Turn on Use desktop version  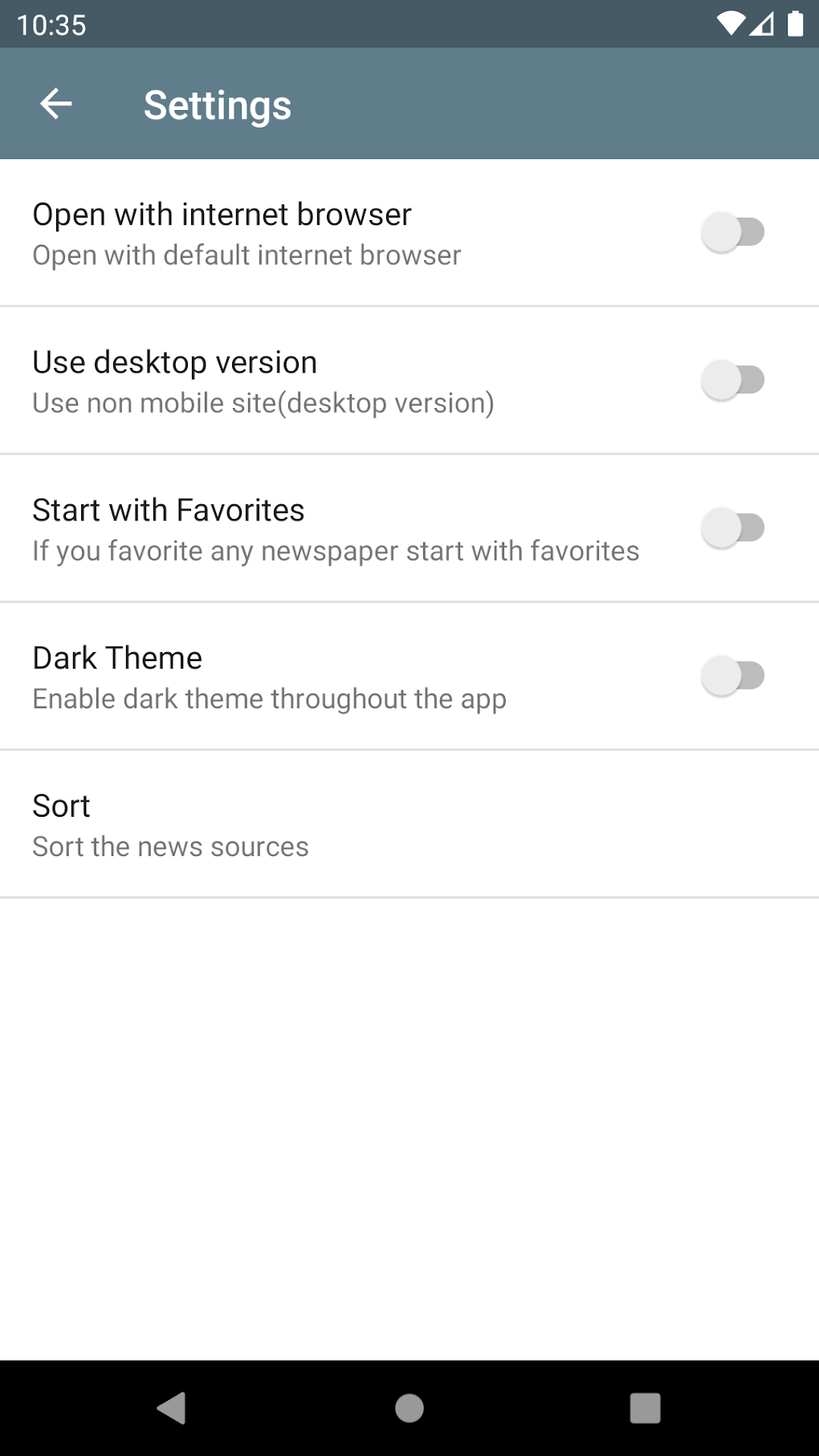click(x=732, y=380)
